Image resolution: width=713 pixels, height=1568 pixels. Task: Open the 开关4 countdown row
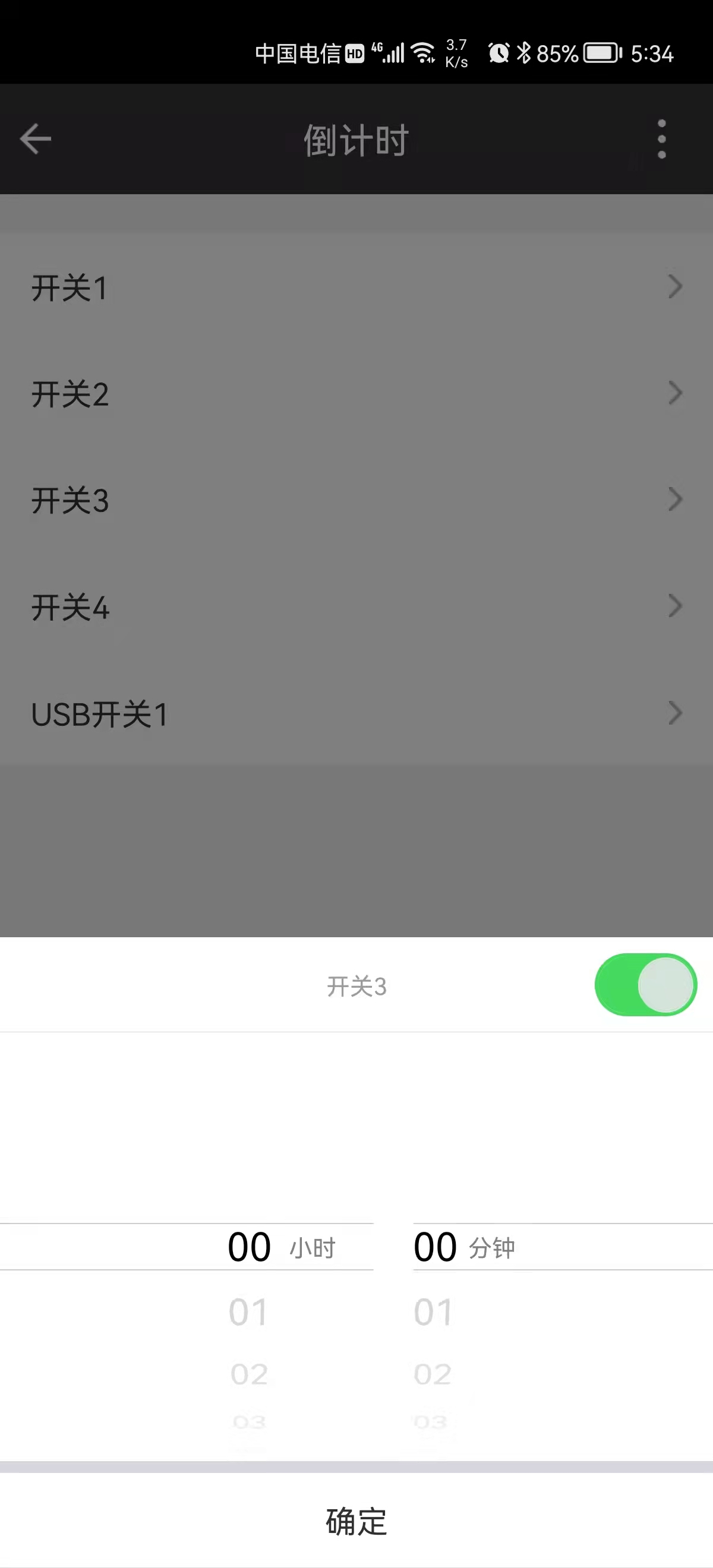click(x=356, y=607)
